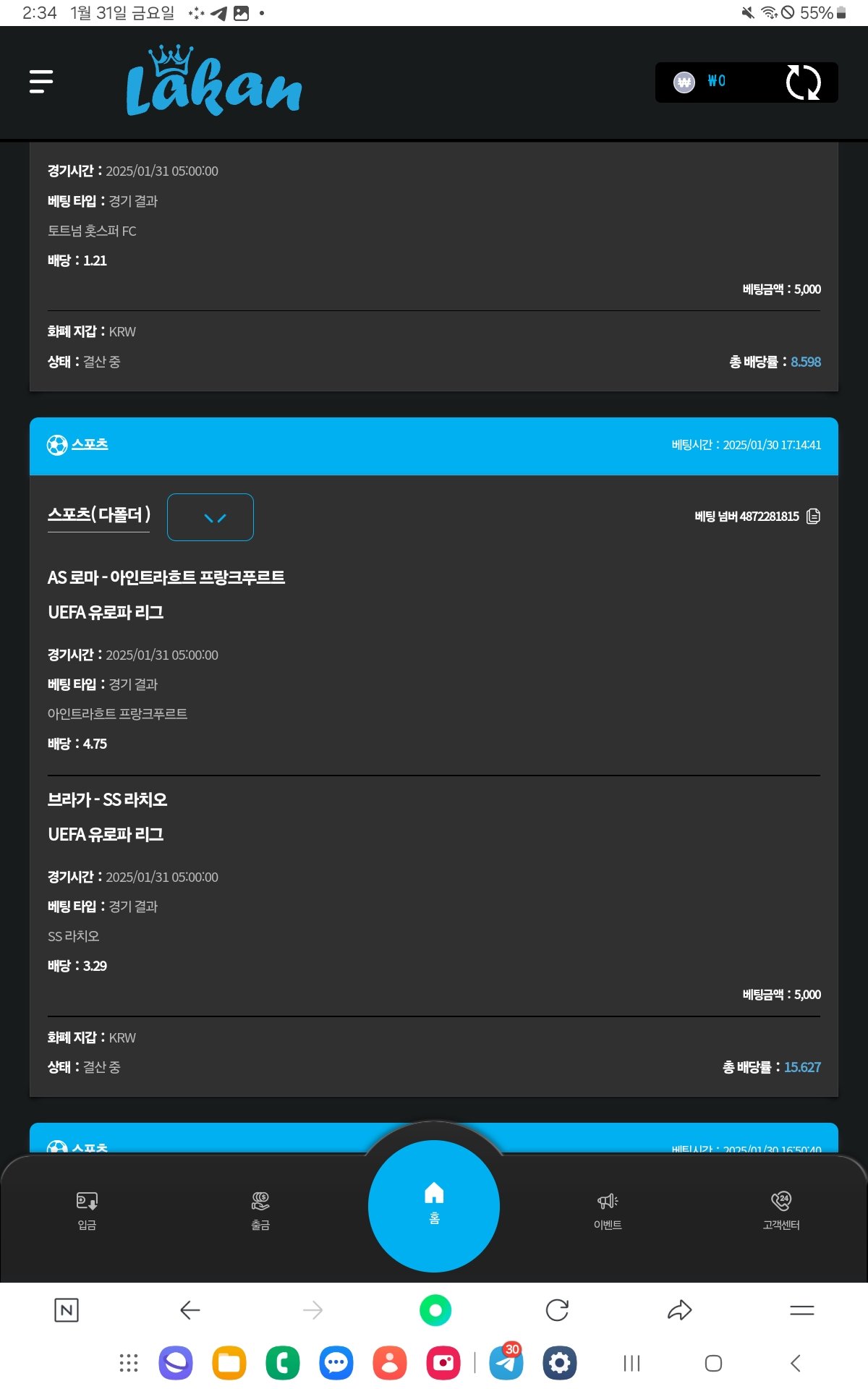Image resolution: width=868 pixels, height=1389 pixels.
Task: Go to the 입금 deposit tab
Action: 87,1210
